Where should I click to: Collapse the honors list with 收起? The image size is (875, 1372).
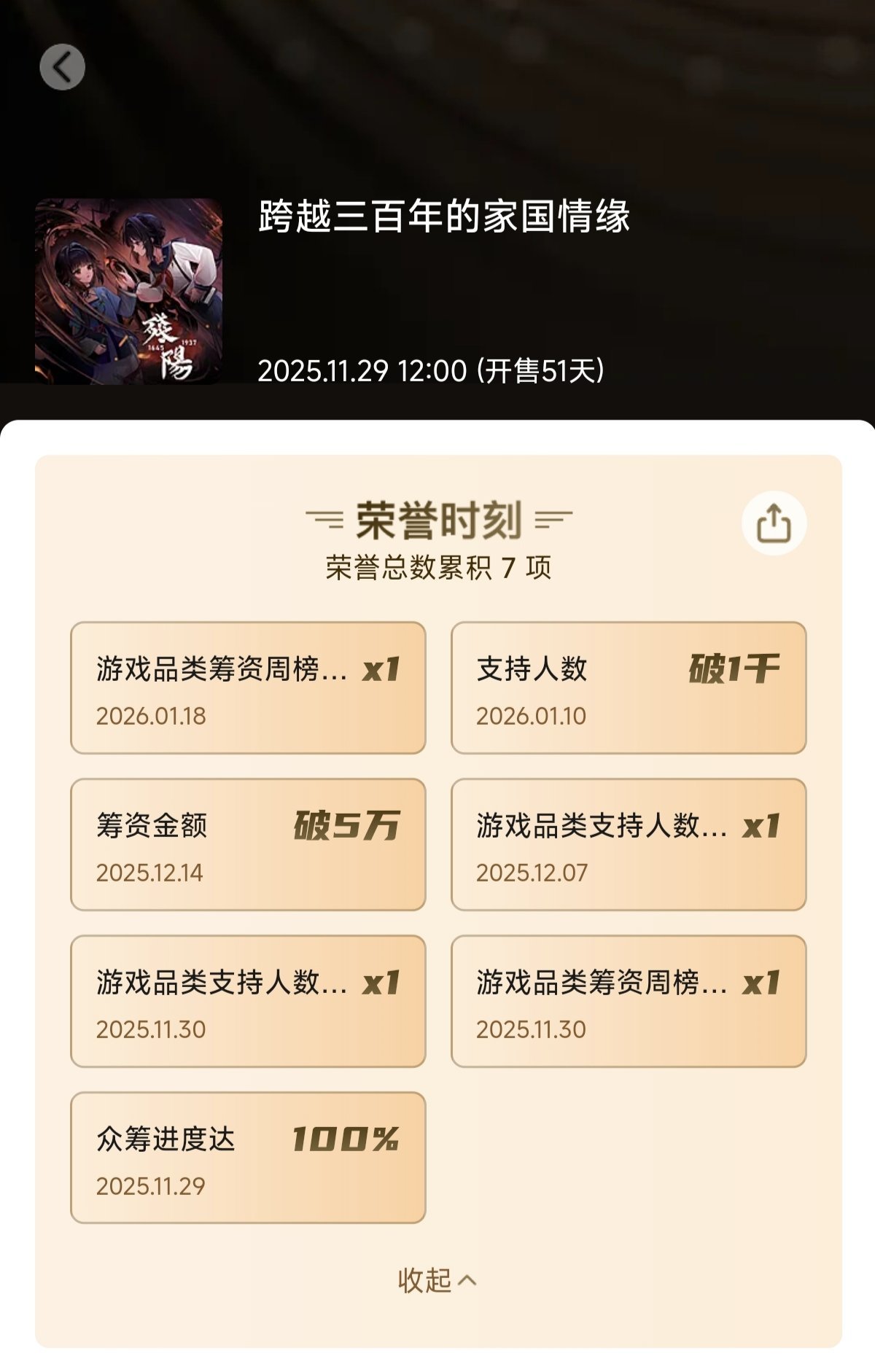(x=437, y=1281)
